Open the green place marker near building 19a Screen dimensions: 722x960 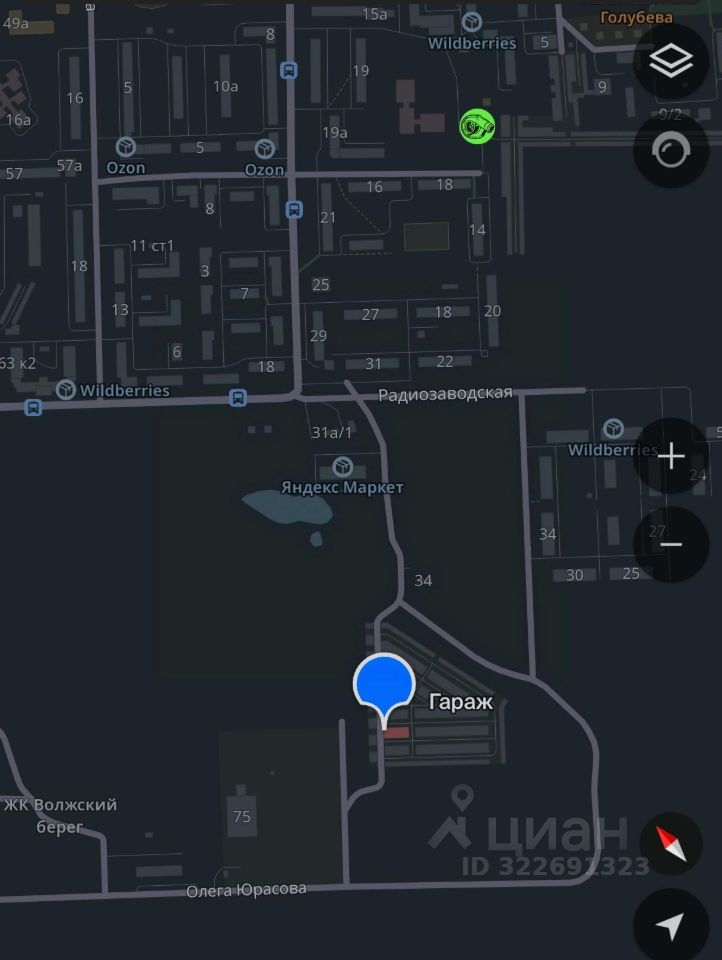(x=477, y=126)
